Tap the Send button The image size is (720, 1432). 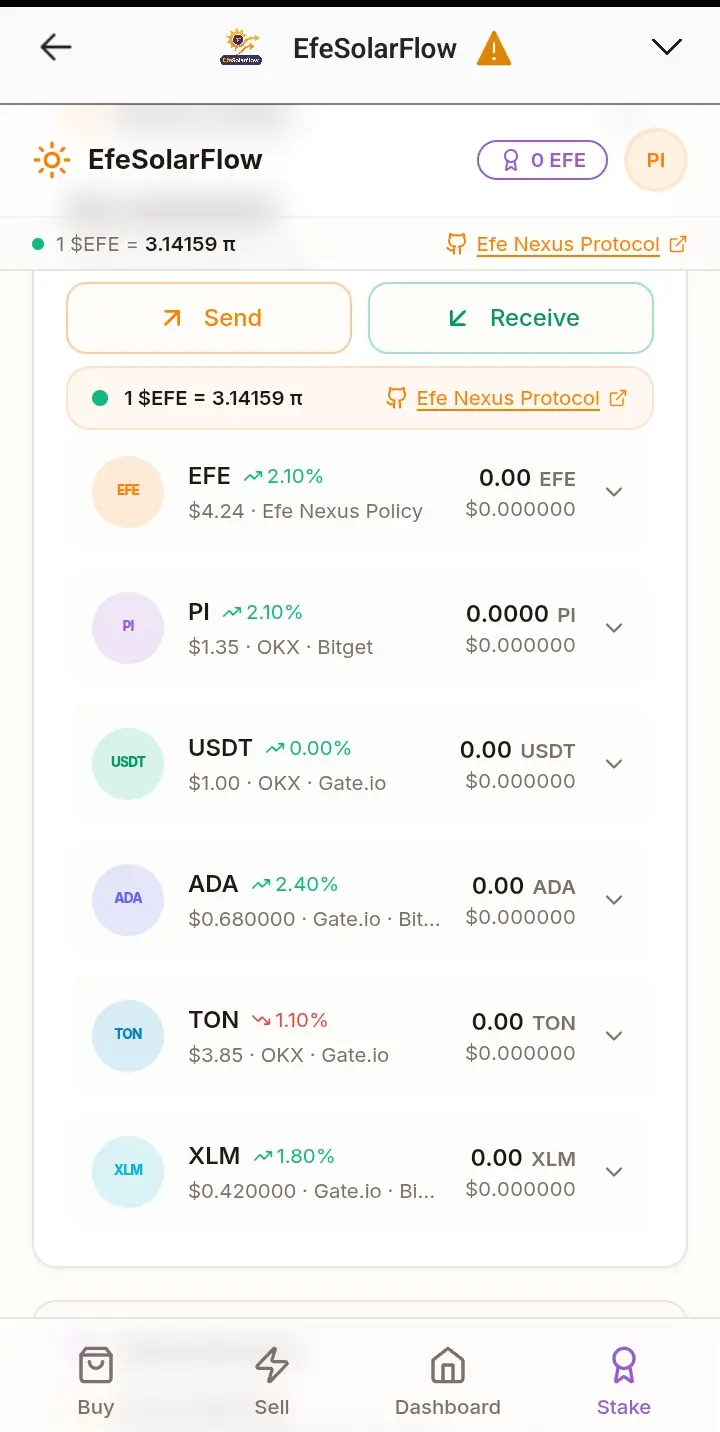209,318
